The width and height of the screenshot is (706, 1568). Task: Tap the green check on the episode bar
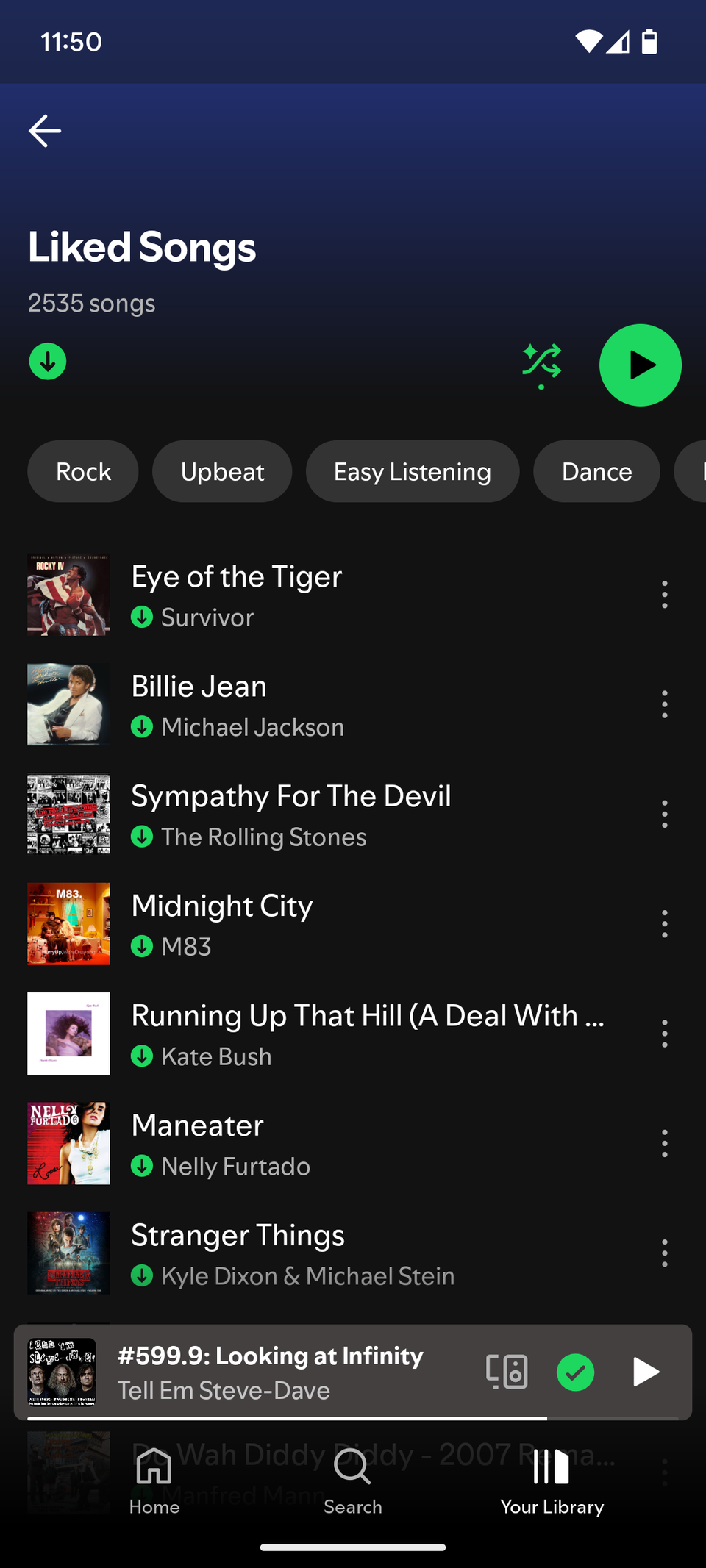576,1372
